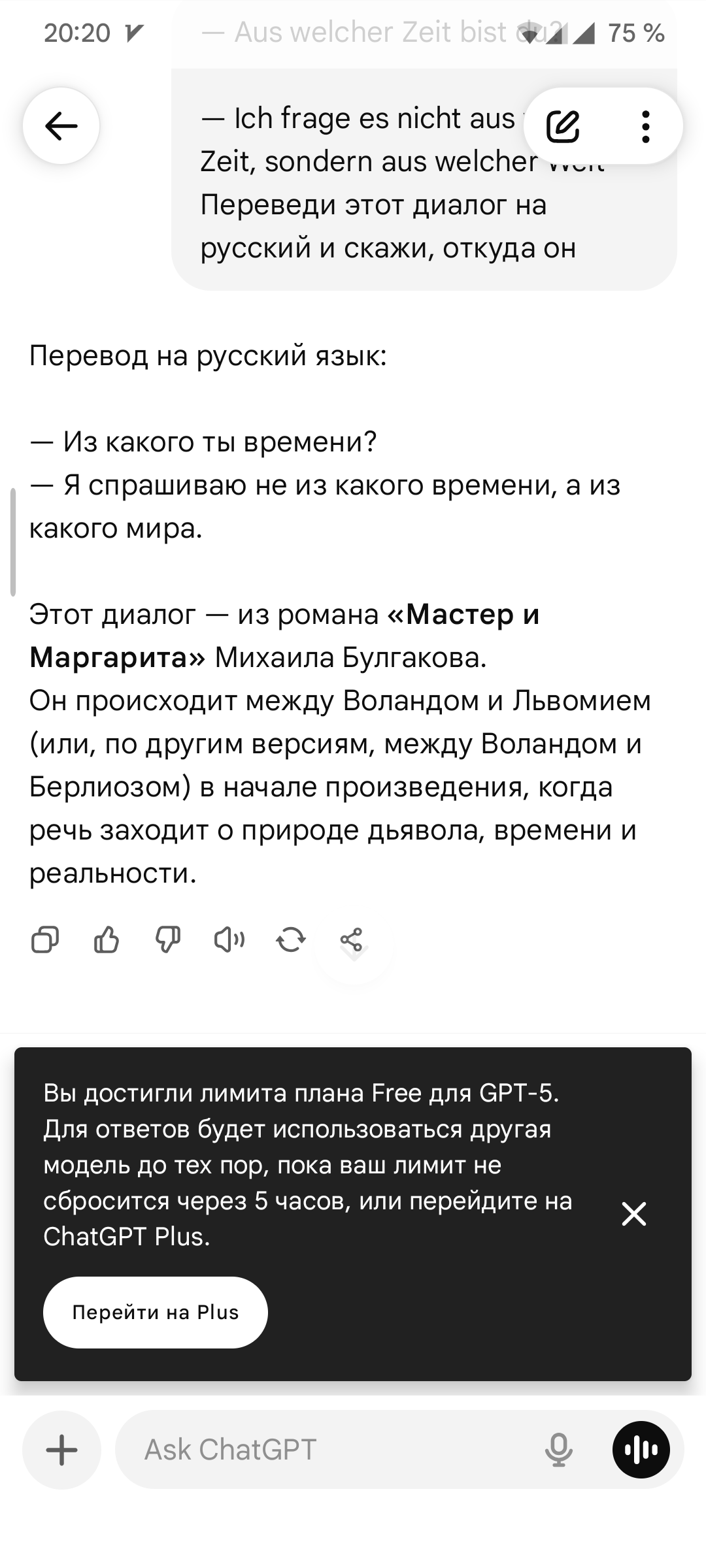Give the answer a thumbs up

[x=107, y=940]
